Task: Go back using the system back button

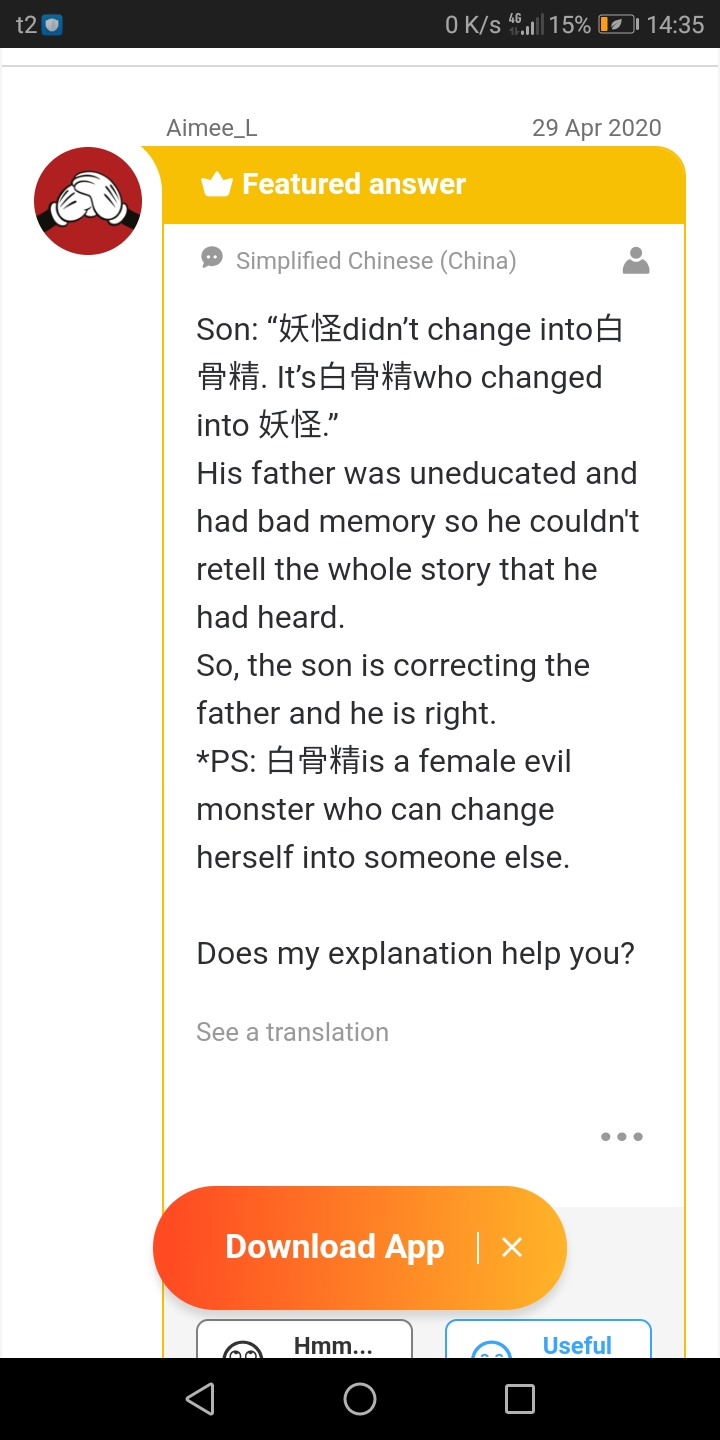Action: pyautogui.click(x=200, y=1399)
